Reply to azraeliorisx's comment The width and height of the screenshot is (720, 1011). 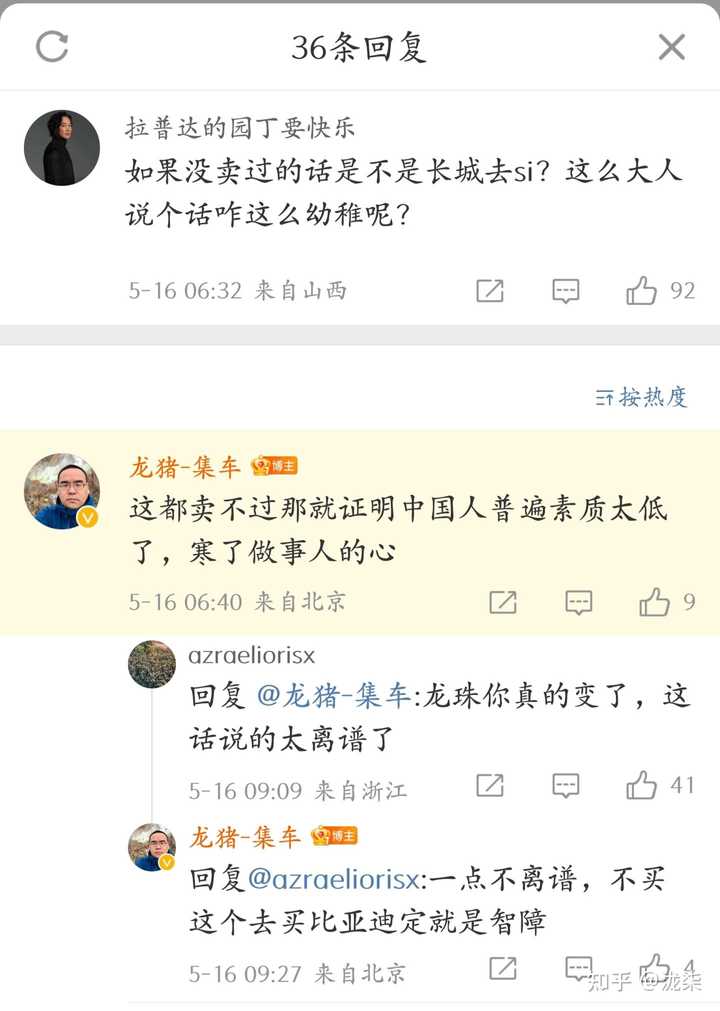point(566,785)
